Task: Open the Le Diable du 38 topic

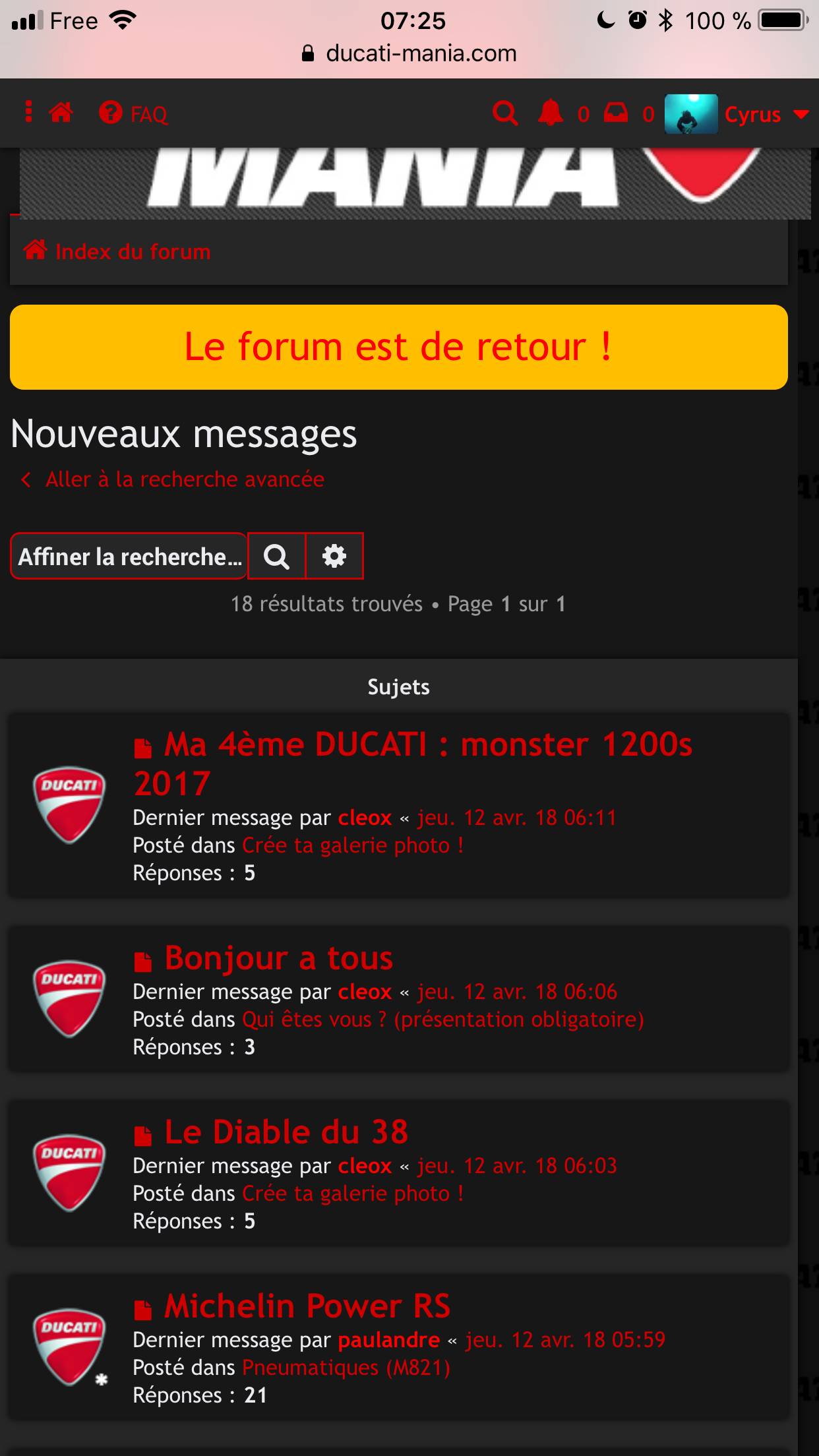Action: pos(286,1132)
